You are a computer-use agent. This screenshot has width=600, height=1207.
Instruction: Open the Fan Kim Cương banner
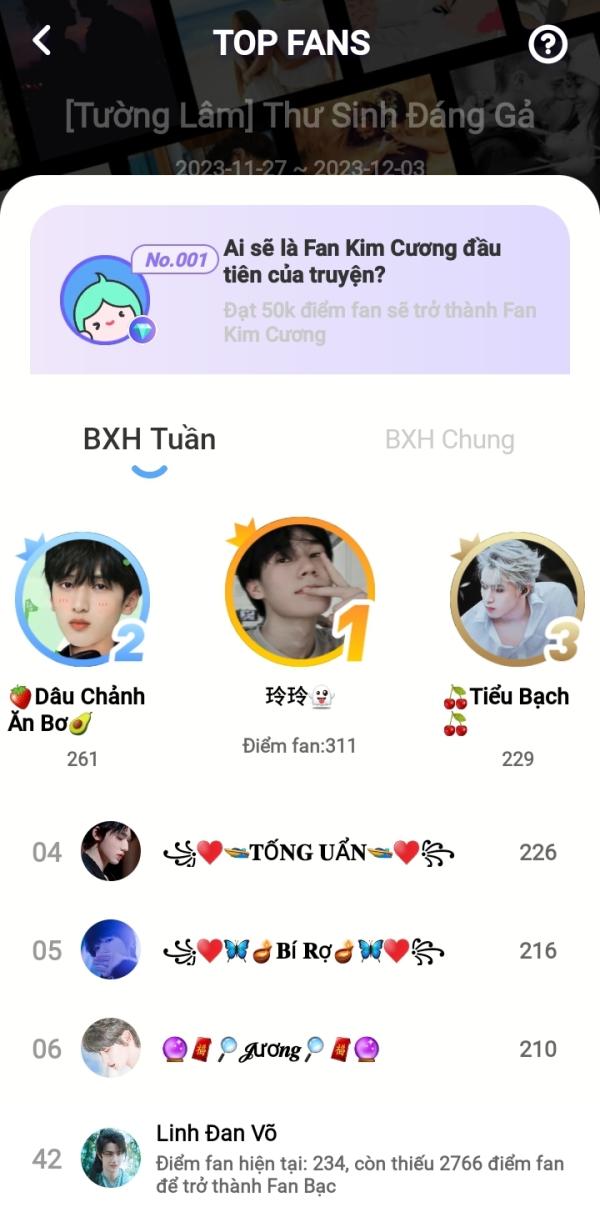[x=300, y=290]
